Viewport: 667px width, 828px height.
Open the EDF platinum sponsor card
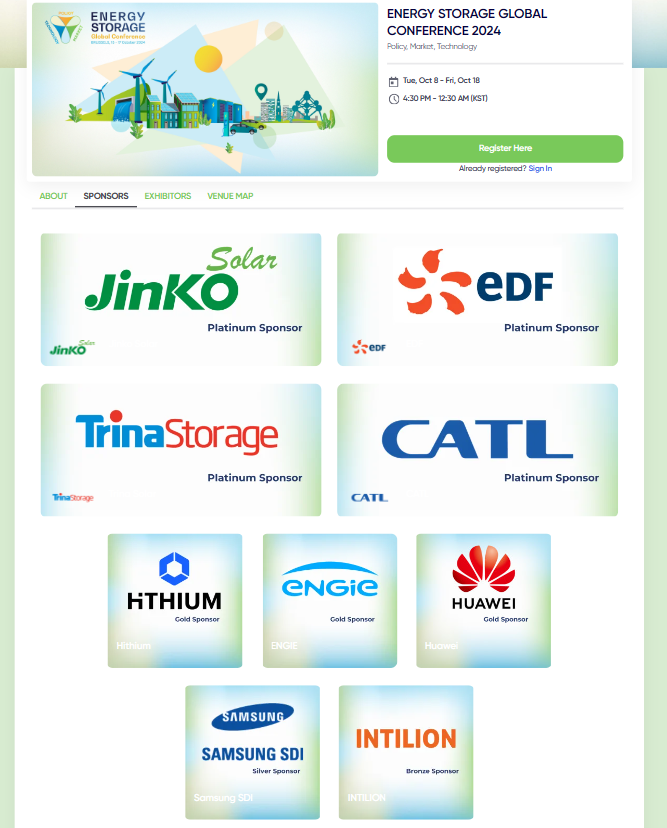tap(477, 299)
